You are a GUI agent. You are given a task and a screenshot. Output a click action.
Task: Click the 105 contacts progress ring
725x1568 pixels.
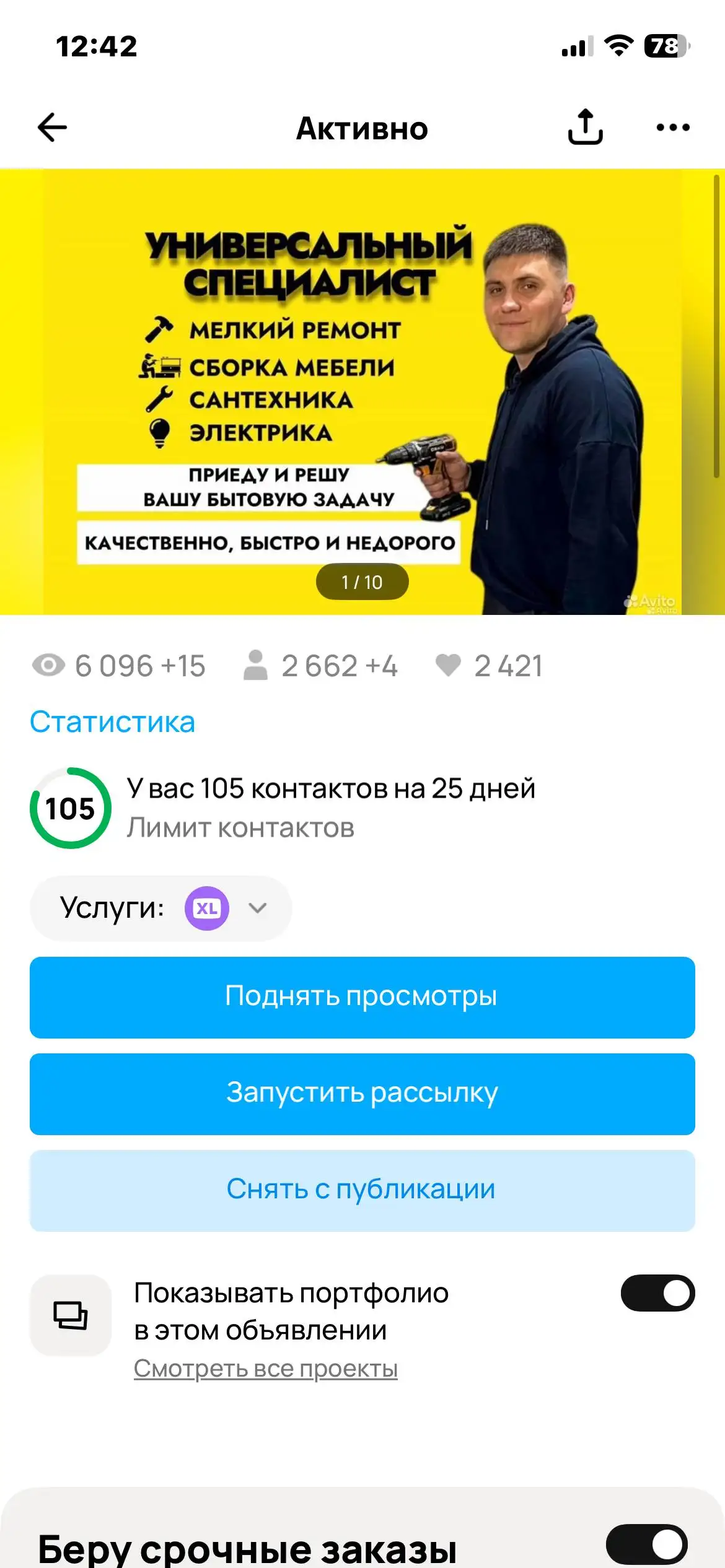coord(70,808)
